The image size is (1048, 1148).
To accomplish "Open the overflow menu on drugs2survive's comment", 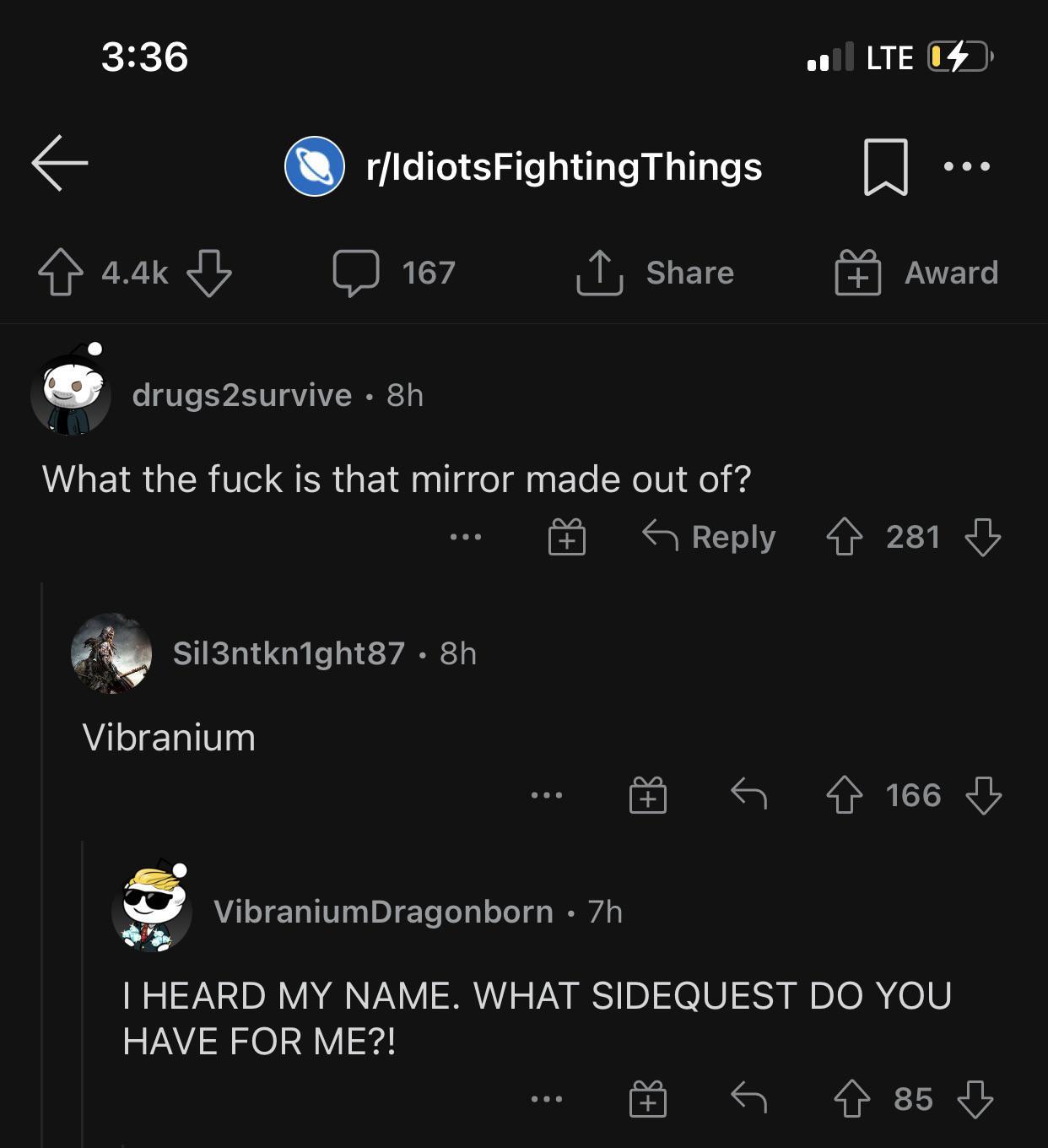I will point(466,539).
